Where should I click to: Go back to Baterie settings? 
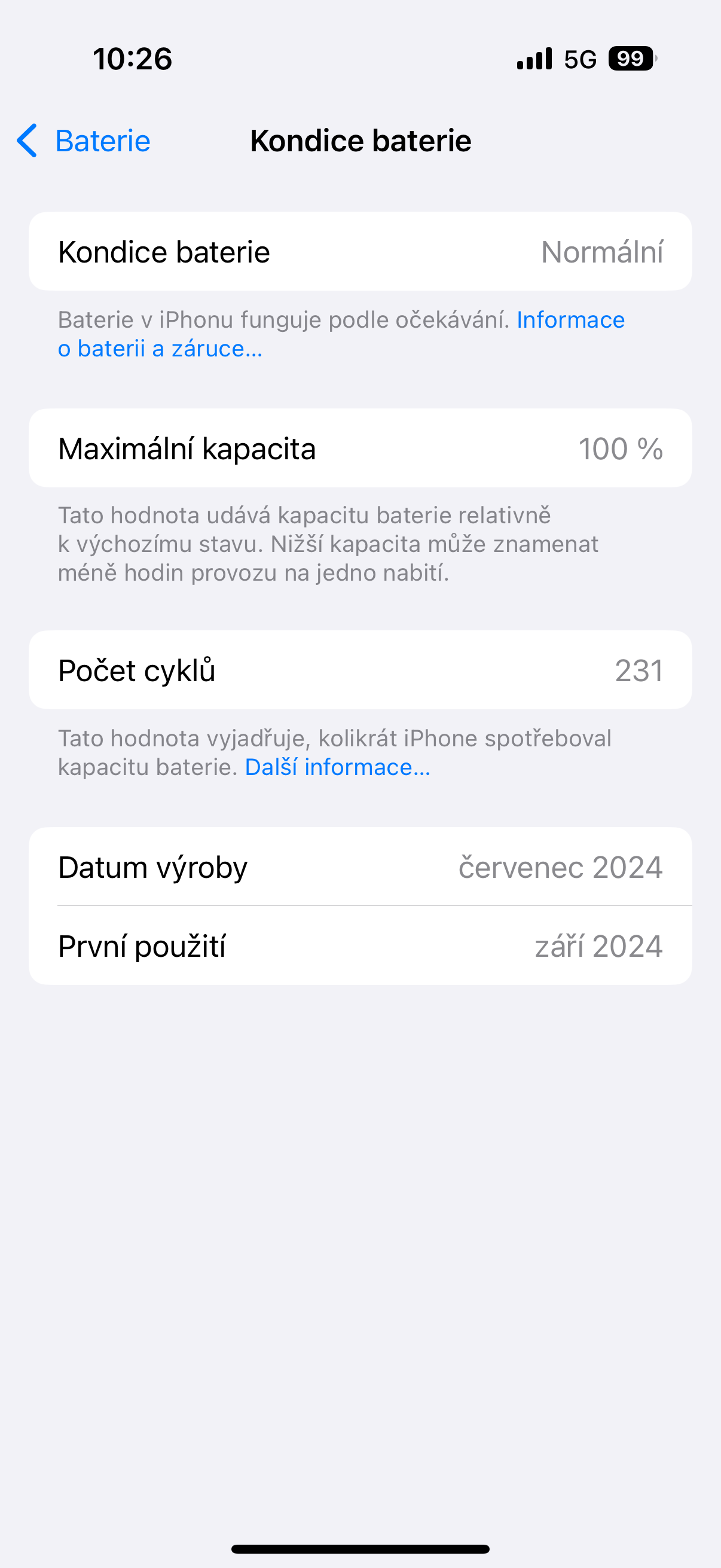point(84,141)
